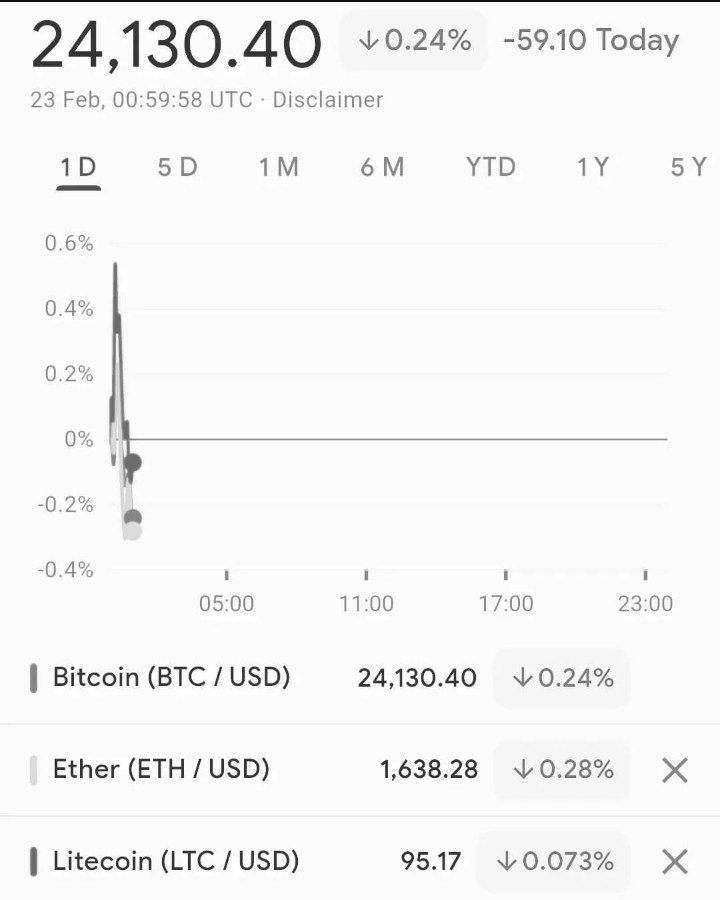Remove Ether (ETH / USD) from comparison
720x900 pixels.
[x=675, y=770]
